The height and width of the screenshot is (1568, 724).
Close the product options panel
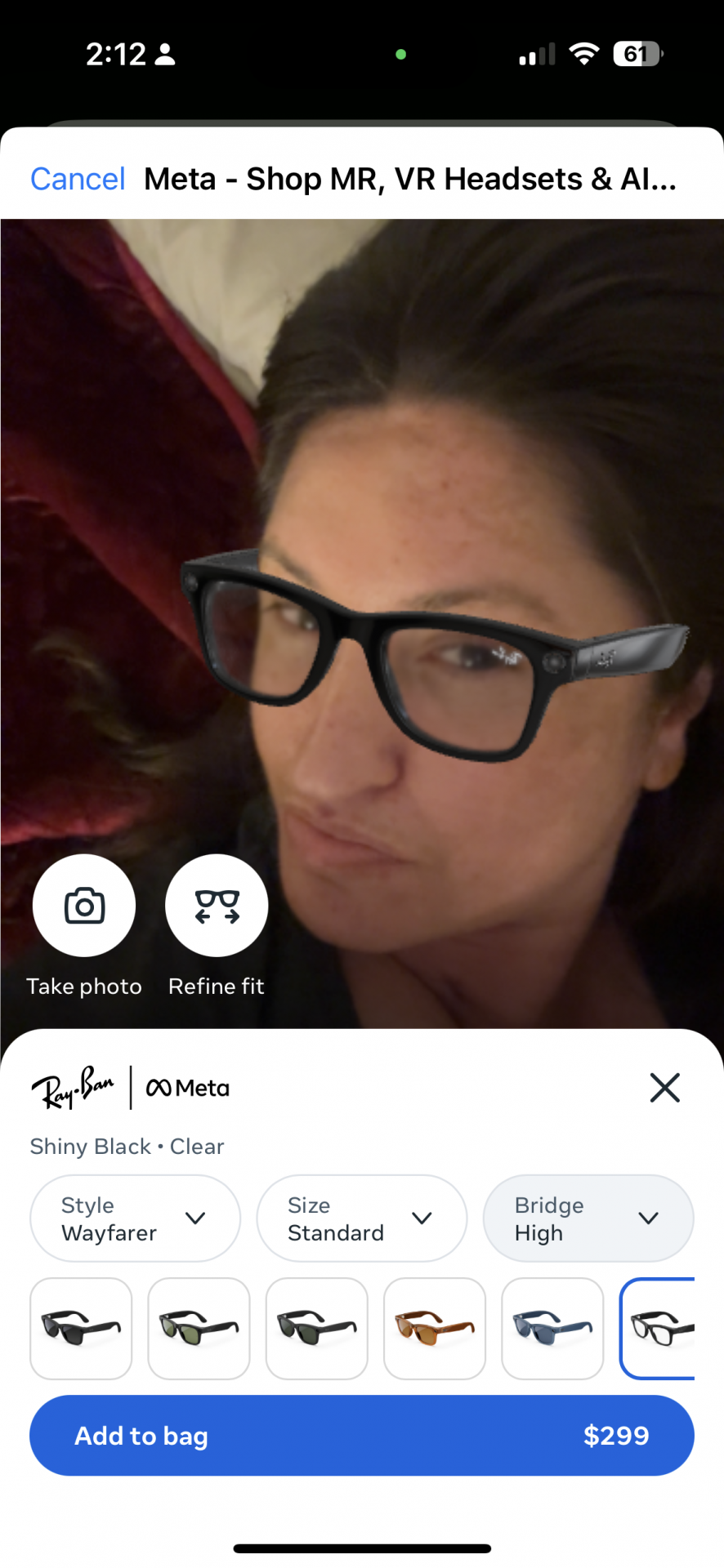tap(664, 1088)
